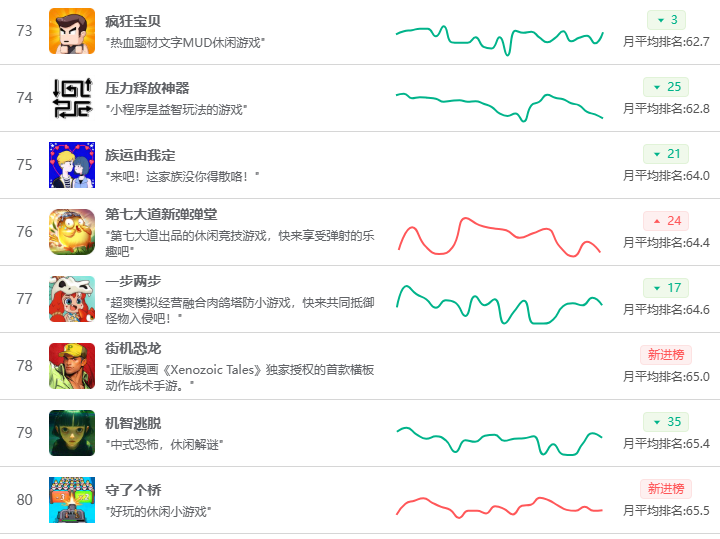Open the 族运由我定 game entry
The width and height of the screenshot is (720, 539).
[140, 155]
